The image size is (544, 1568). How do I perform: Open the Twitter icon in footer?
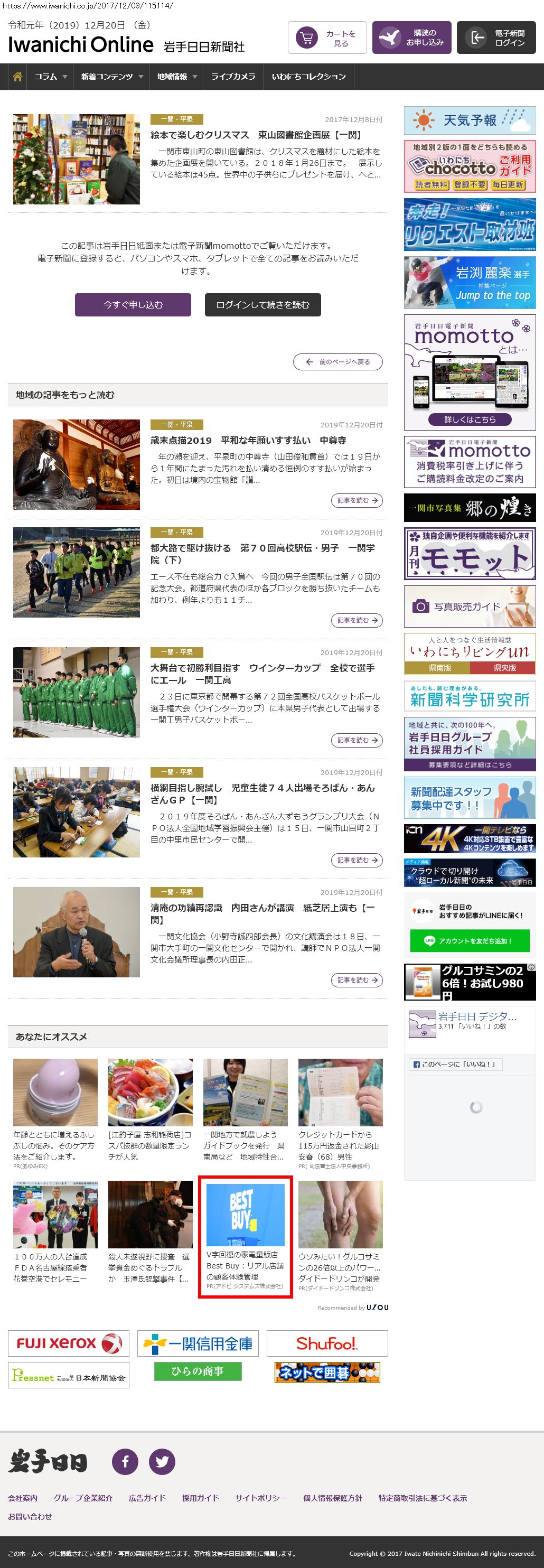pos(162,1461)
